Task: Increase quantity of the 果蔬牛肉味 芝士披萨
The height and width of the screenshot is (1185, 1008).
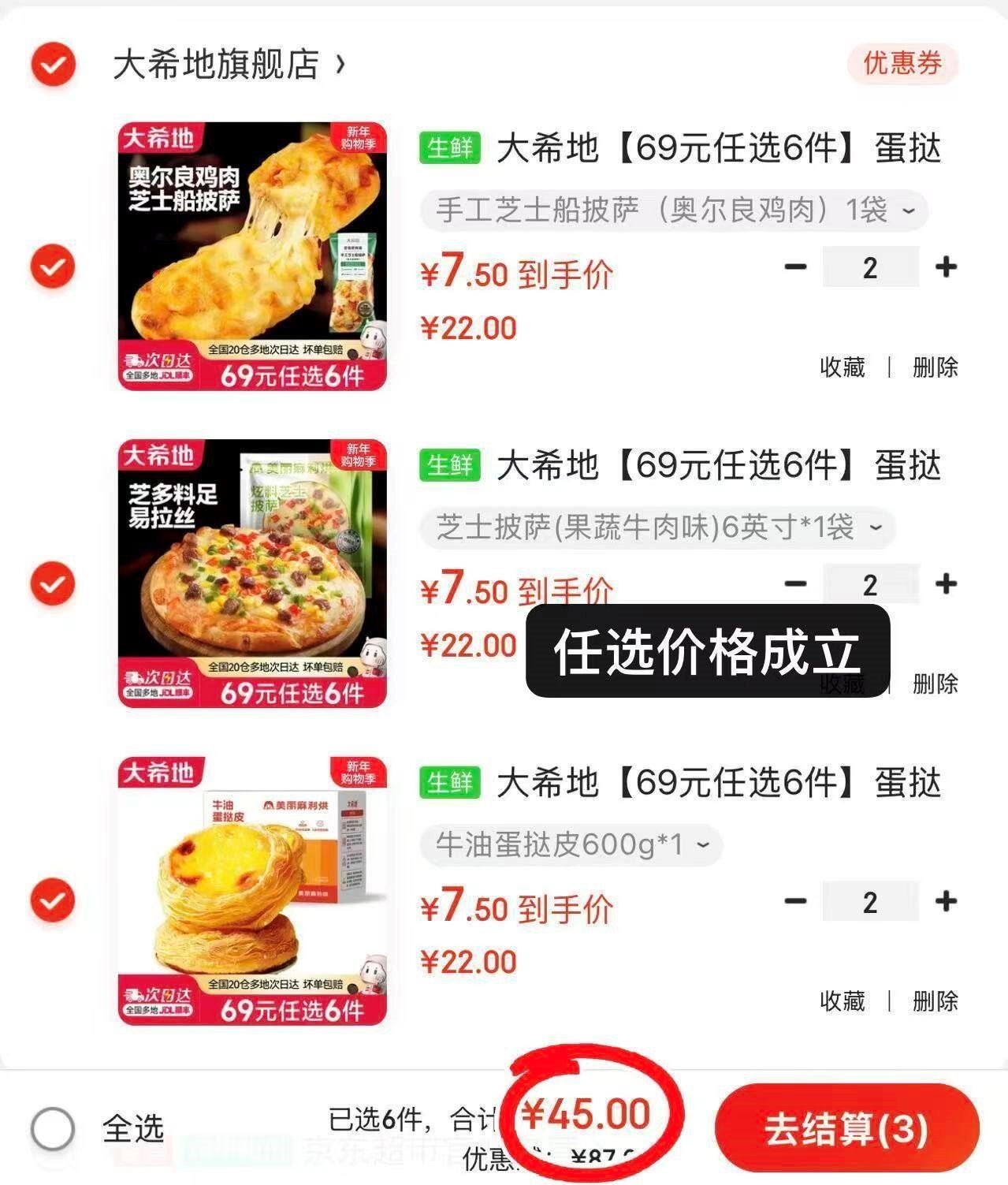Action: coord(946,584)
